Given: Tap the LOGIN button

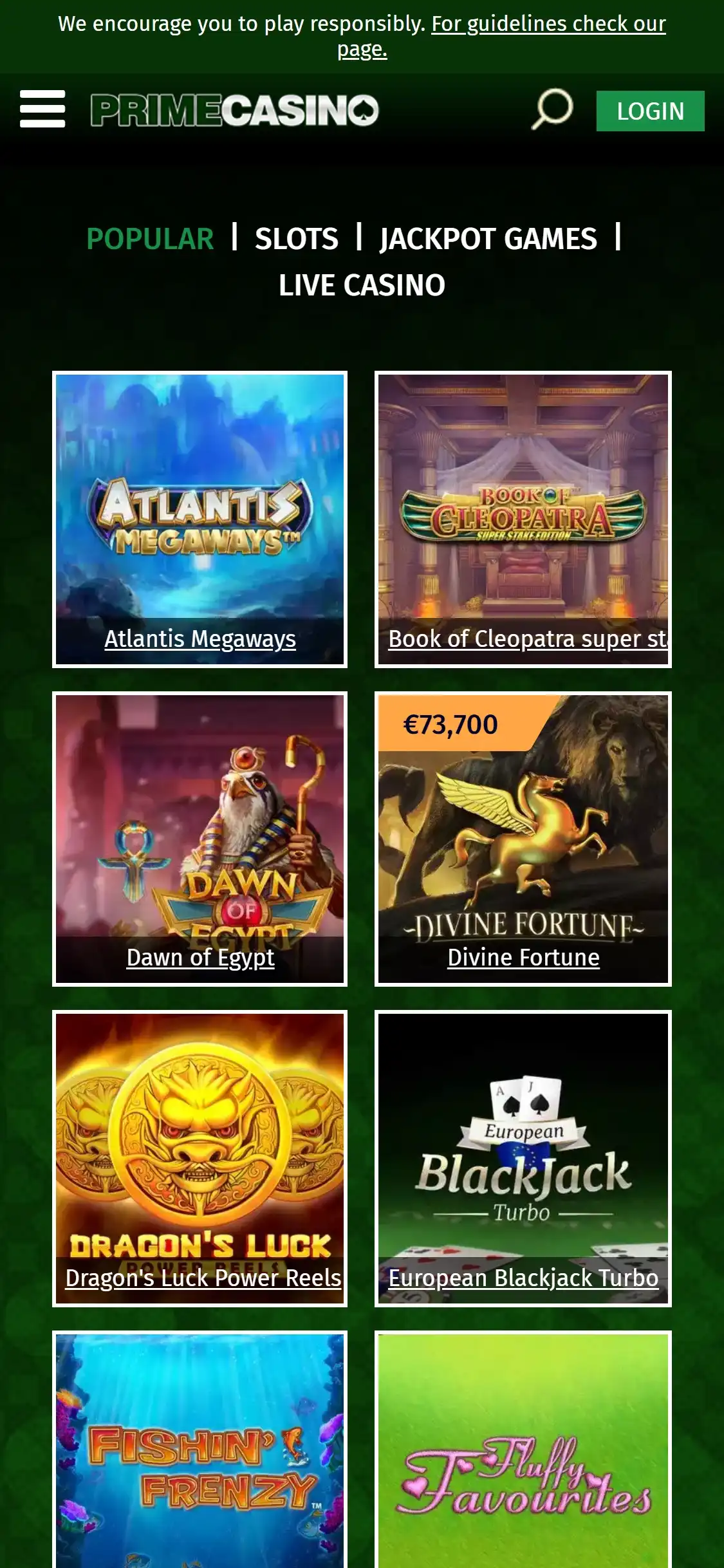Looking at the screenshot, I should [x=650, y=111].
